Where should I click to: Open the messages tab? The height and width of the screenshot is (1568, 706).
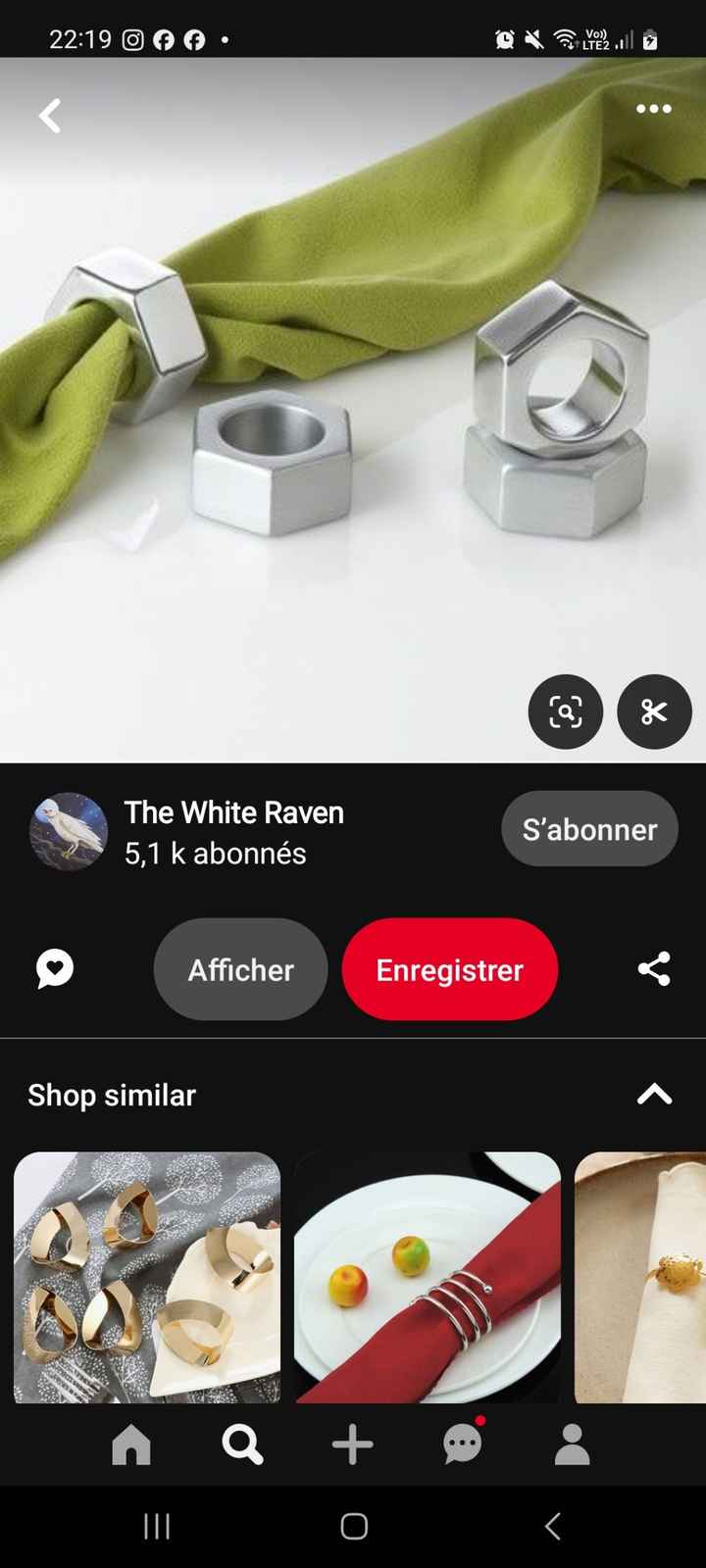click(x=463, y=1443)
